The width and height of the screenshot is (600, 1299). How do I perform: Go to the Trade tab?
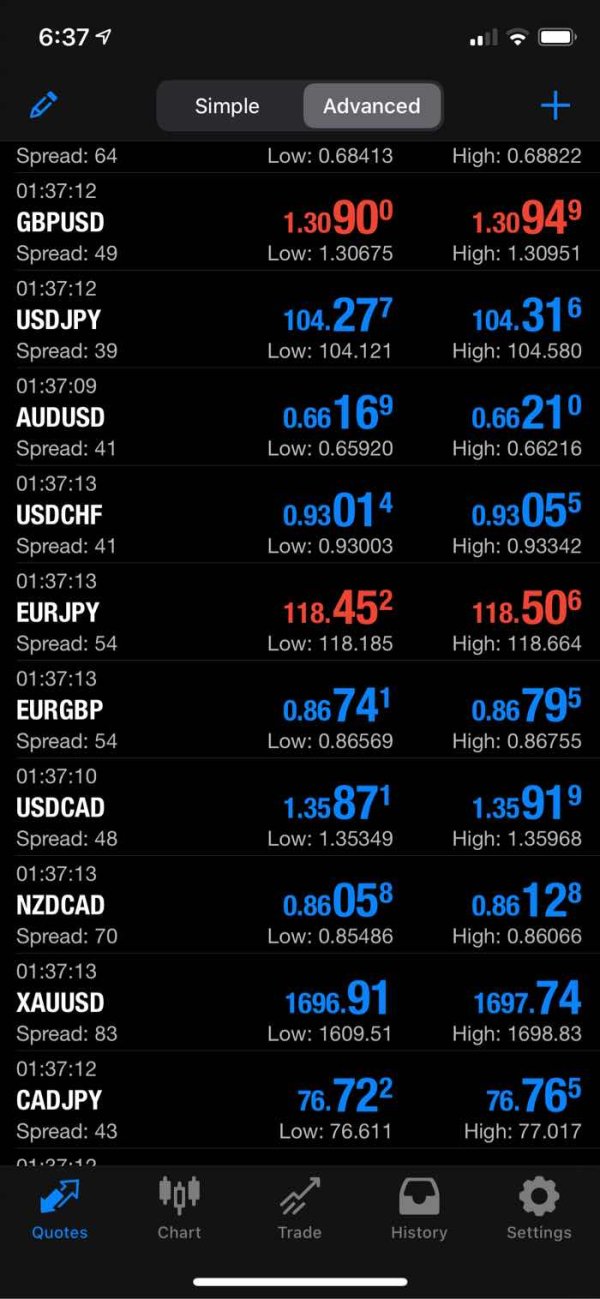click(x=299, y=1208)
